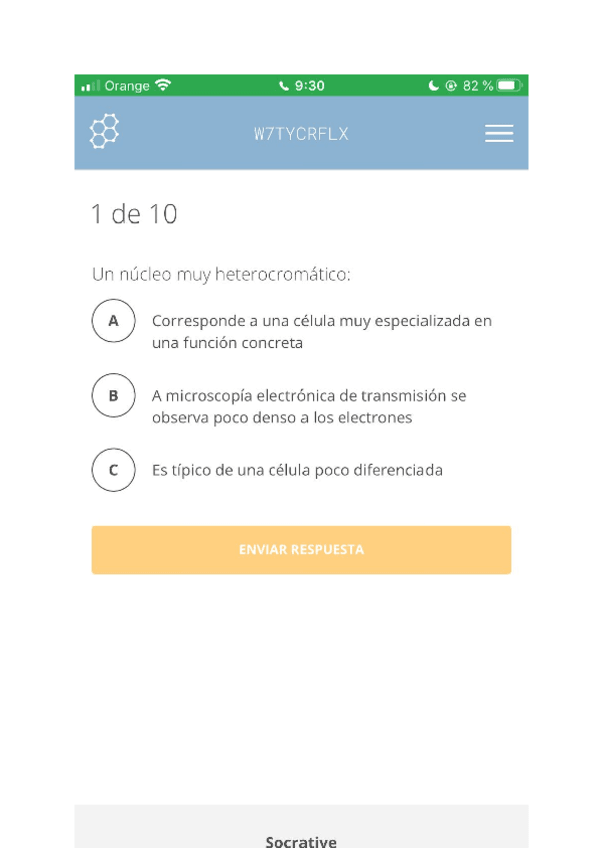The image size is (600, 848).
Task: Open the hamburger menu
Action: [499, 133]
